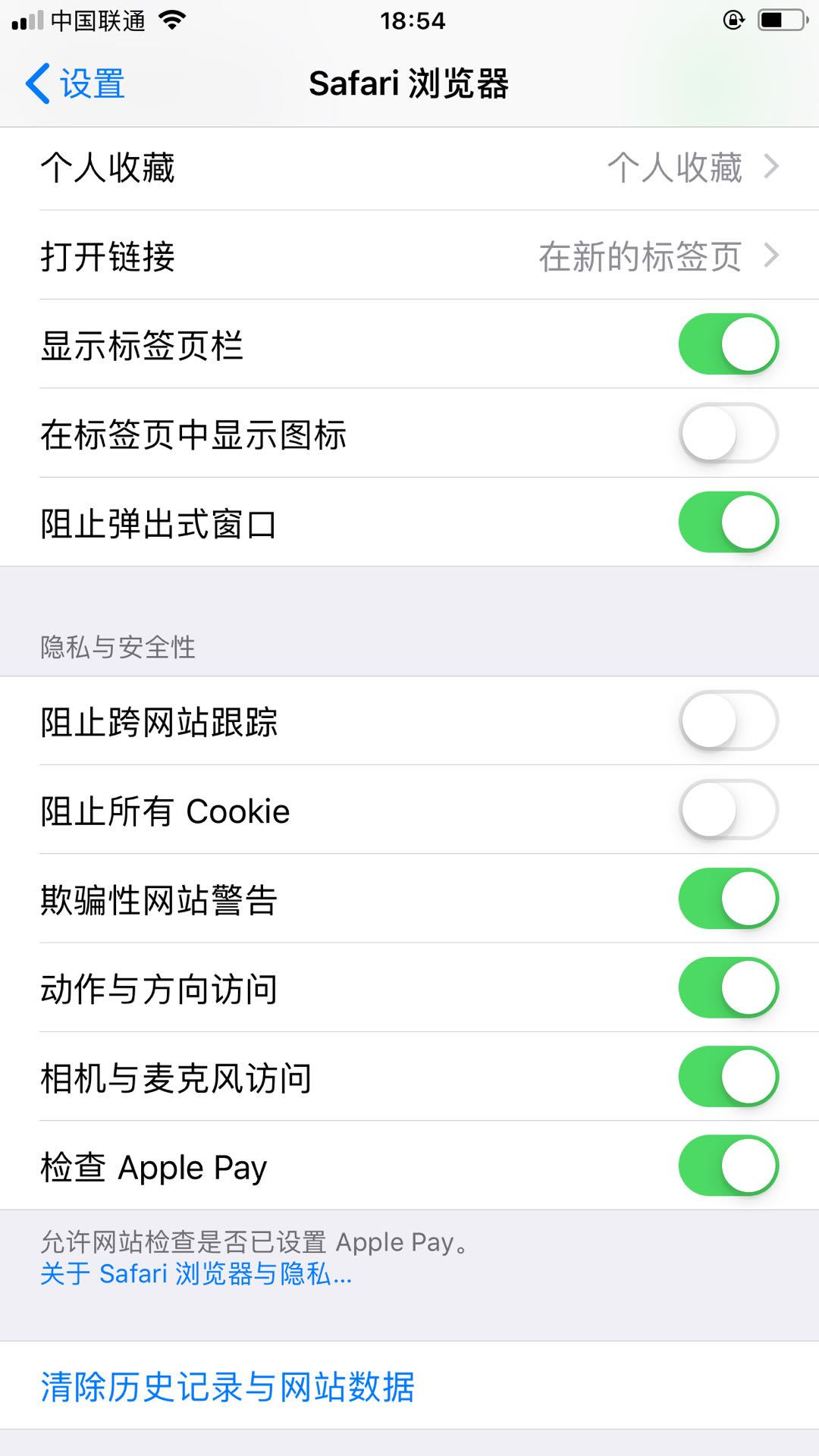Open the 打开链接 setting
The image size is (819, 1456).
point(409,256)
